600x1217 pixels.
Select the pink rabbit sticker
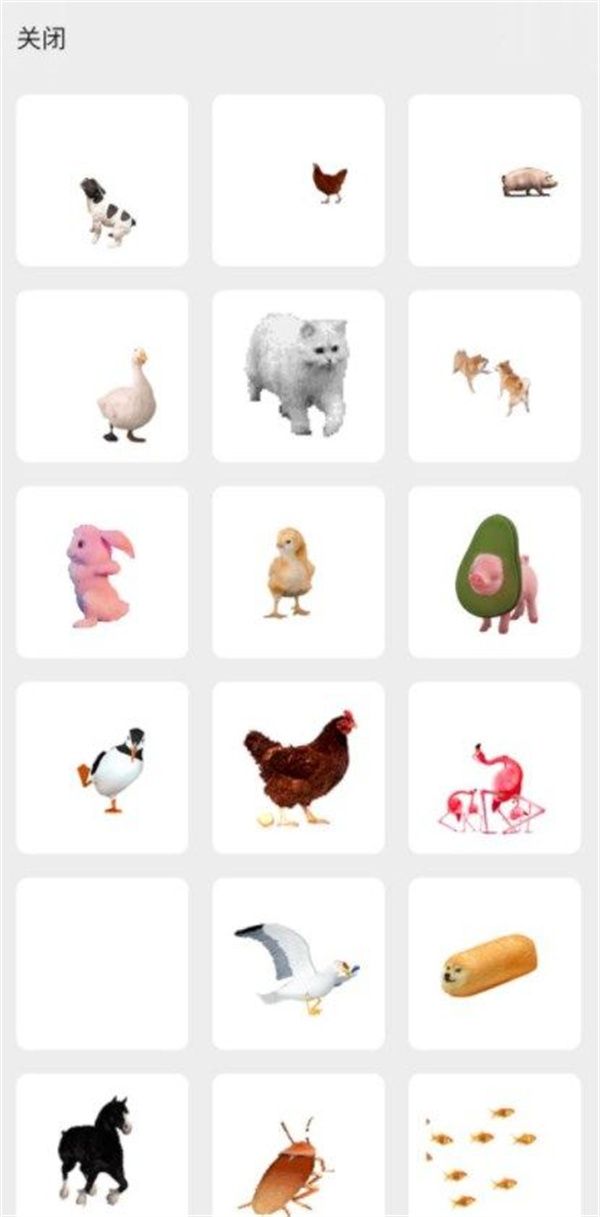pyautogui.click(x=103, y=573)
